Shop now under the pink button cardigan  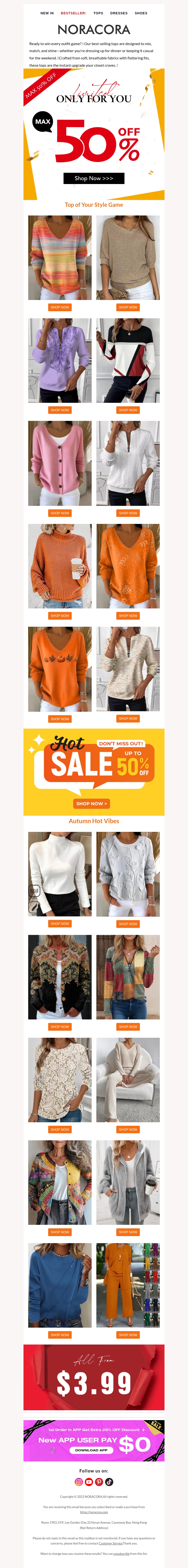(x=60, y=513)
